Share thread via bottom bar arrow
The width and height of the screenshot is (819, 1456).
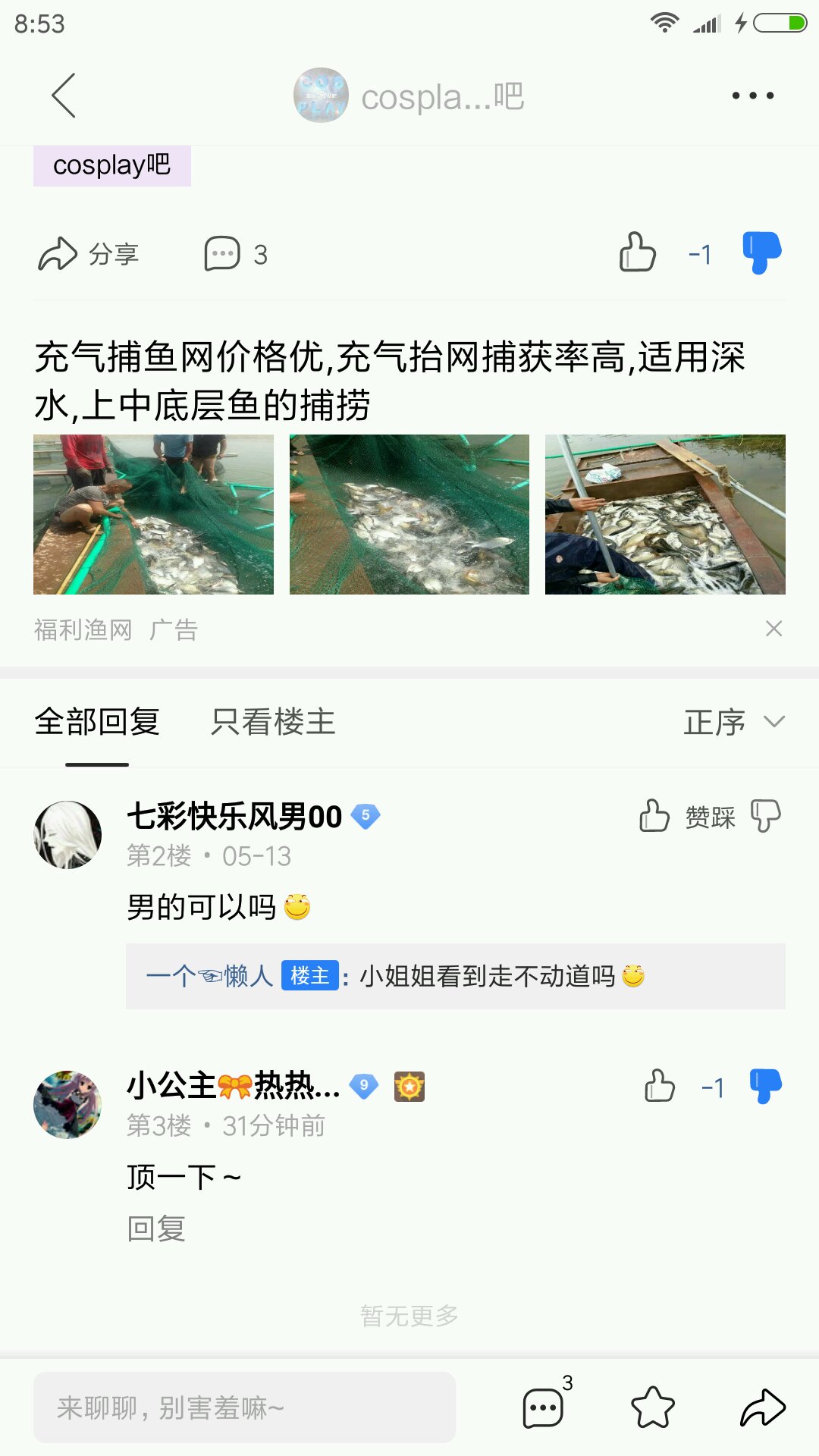click(762, 1407)
